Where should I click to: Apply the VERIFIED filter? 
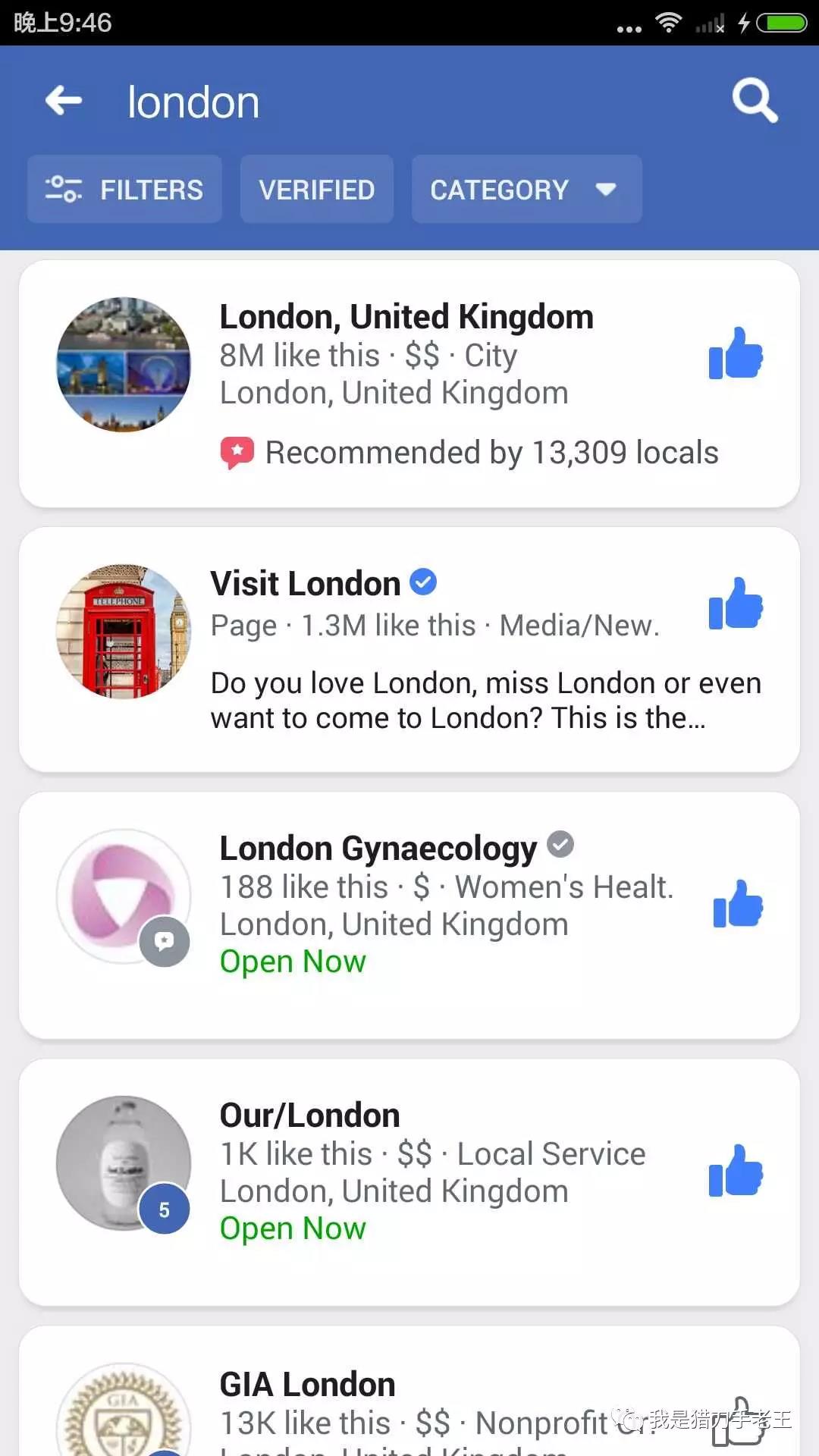click(317, 190)
